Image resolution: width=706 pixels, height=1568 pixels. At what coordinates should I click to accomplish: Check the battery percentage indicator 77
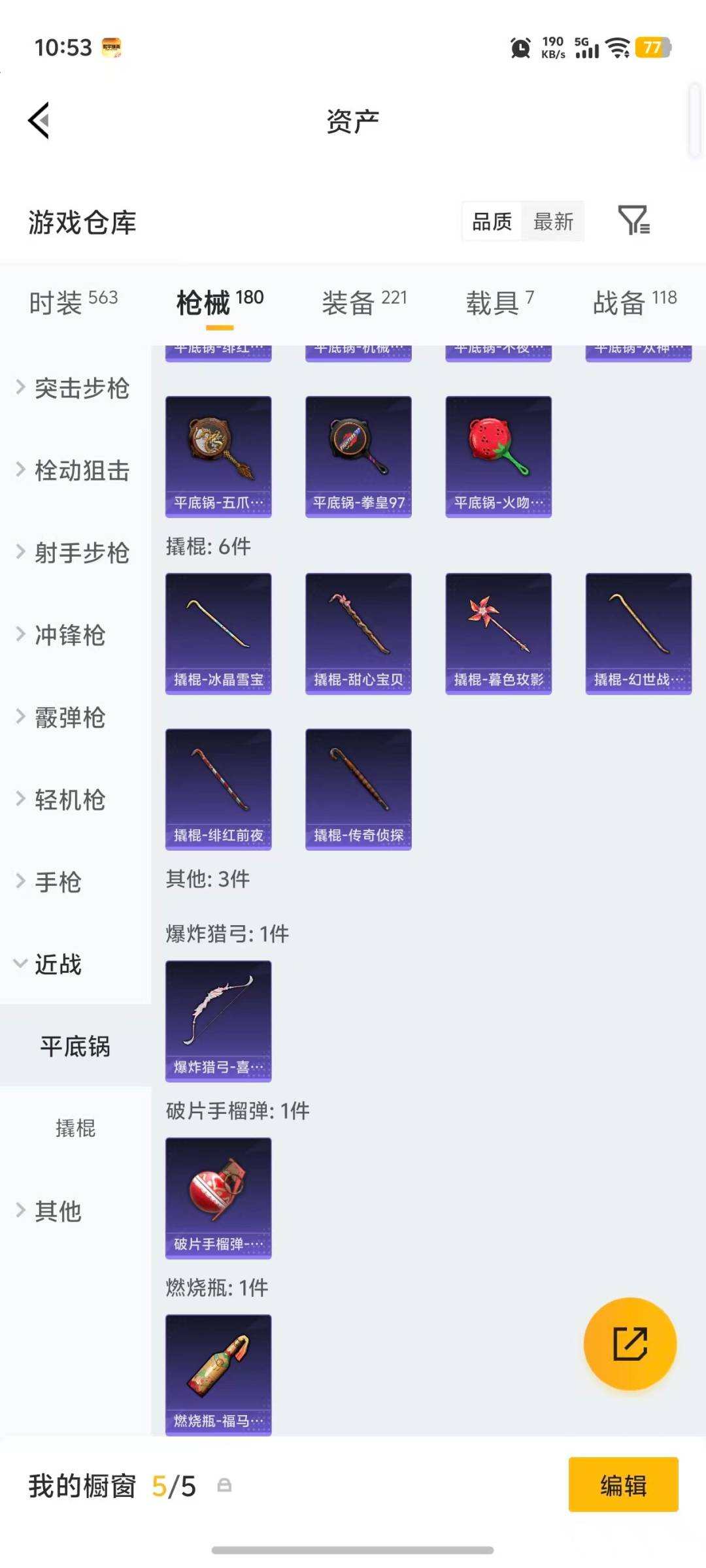click(651, 48)
